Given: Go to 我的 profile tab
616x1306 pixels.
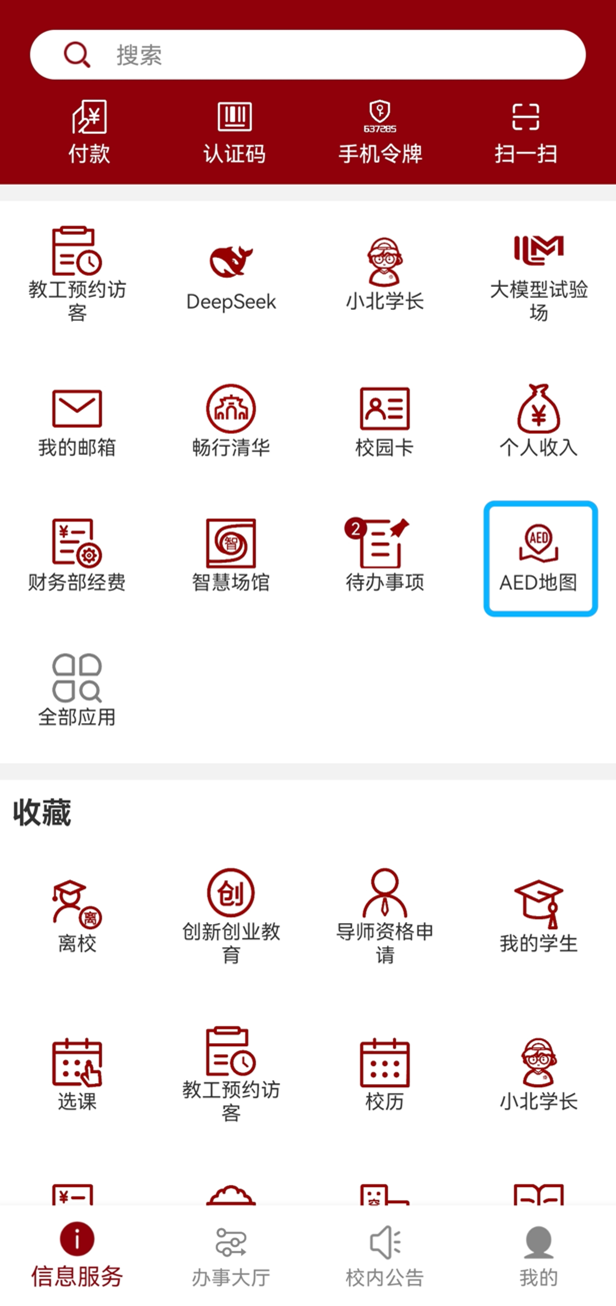Looking at the screenshot, I should tap(538, 1256).
